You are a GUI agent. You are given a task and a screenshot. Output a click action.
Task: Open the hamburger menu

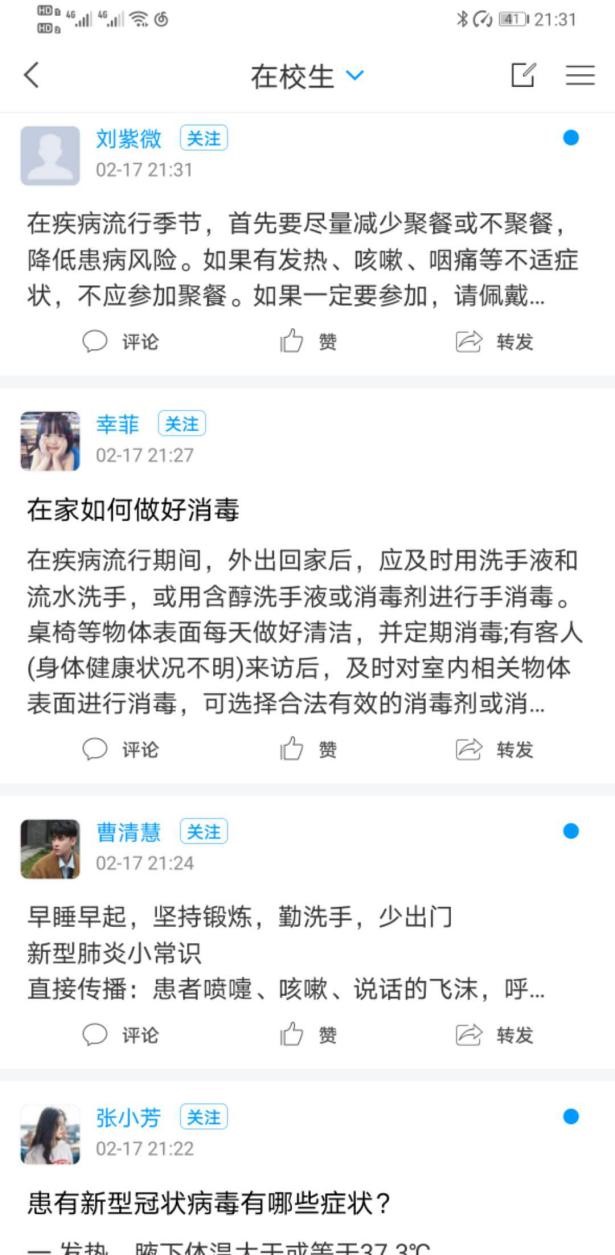click(580, 75)
